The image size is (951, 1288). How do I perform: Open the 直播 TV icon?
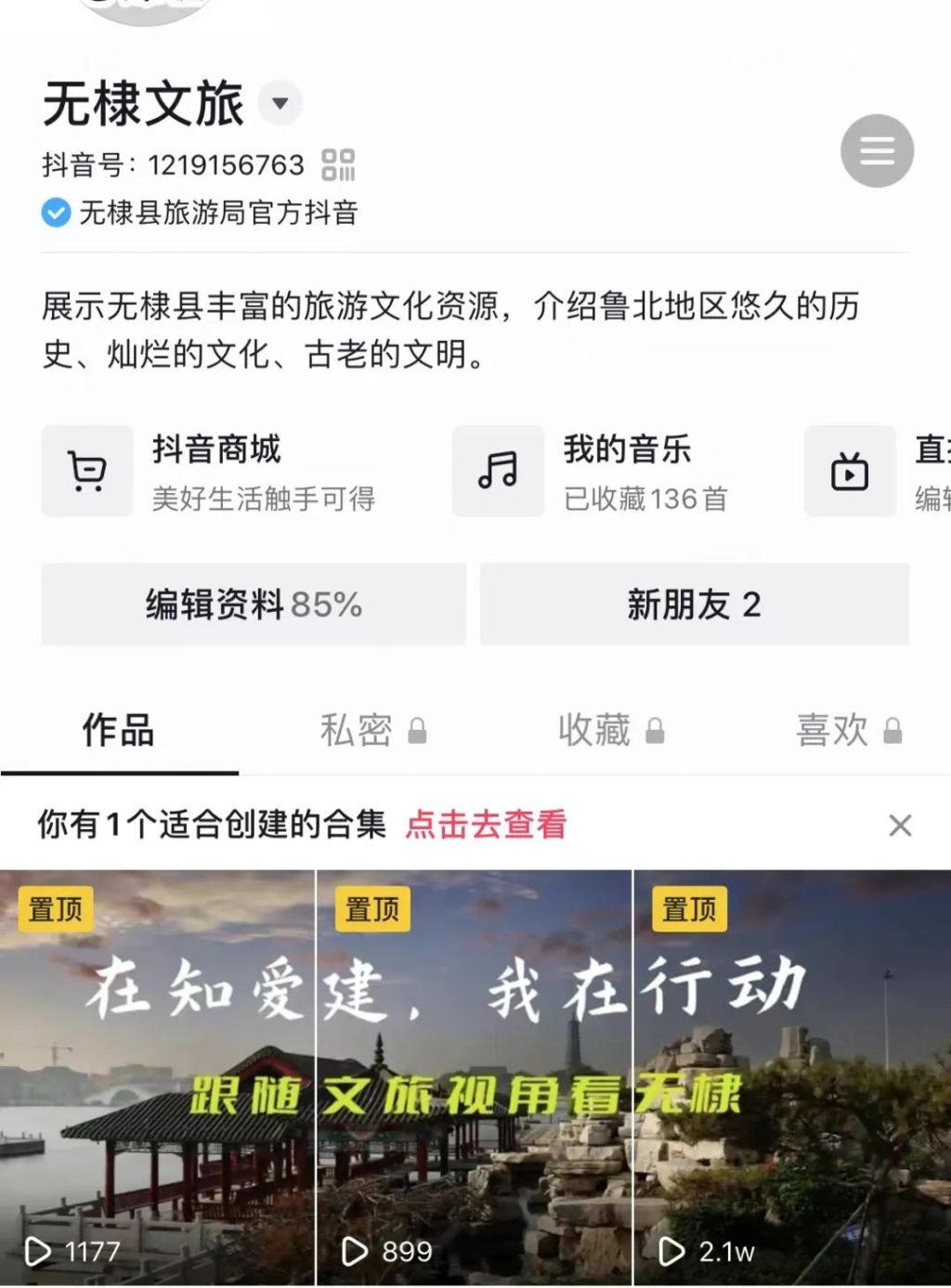click(851, 471)
